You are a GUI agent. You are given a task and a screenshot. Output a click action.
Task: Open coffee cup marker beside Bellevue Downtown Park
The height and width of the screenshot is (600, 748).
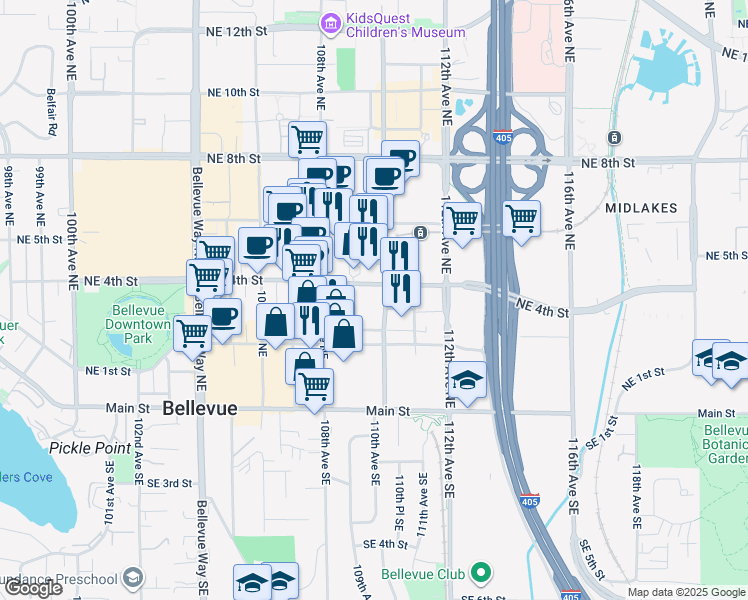point(223,315)
